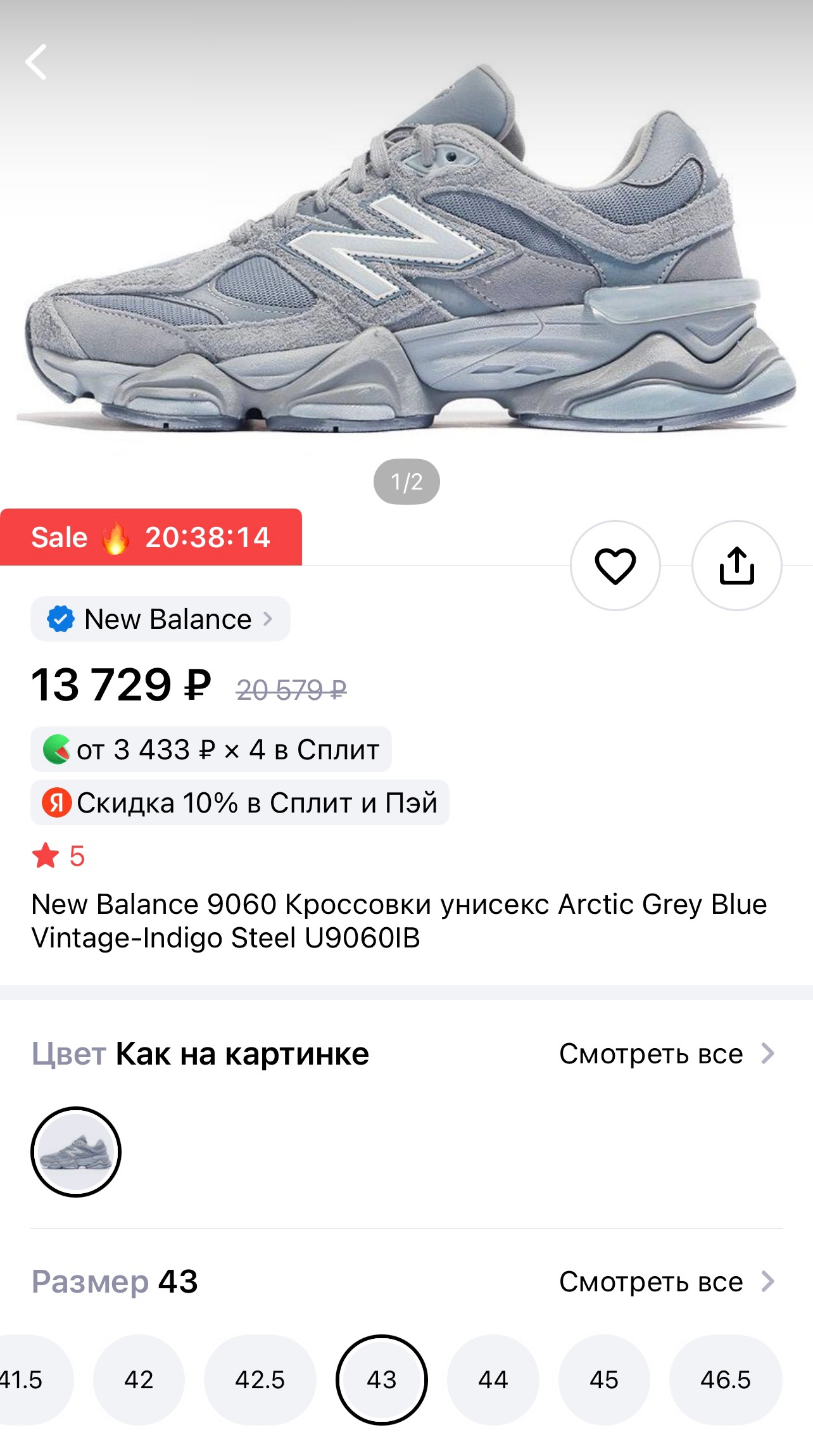Open the New Balance brand page
Screen dimensions: 813x1456
(160, 619)
